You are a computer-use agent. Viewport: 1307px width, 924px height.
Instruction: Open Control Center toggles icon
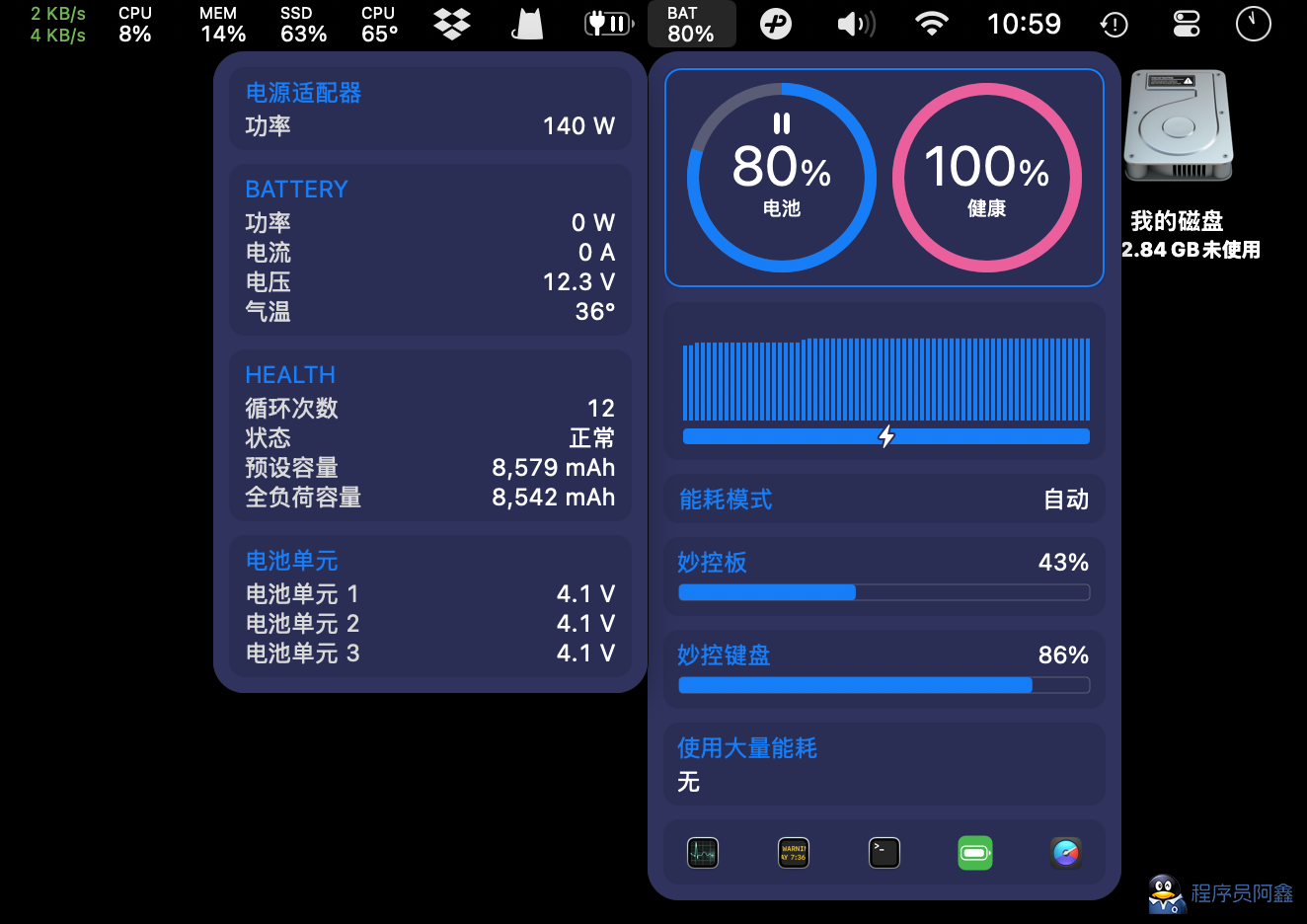(x=1186, y=24)
